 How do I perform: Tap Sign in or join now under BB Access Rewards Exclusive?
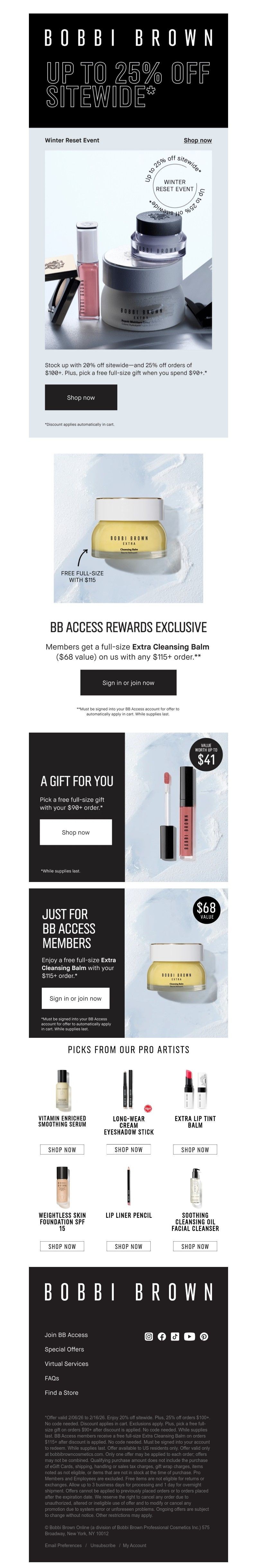click(x=128, y=682)
